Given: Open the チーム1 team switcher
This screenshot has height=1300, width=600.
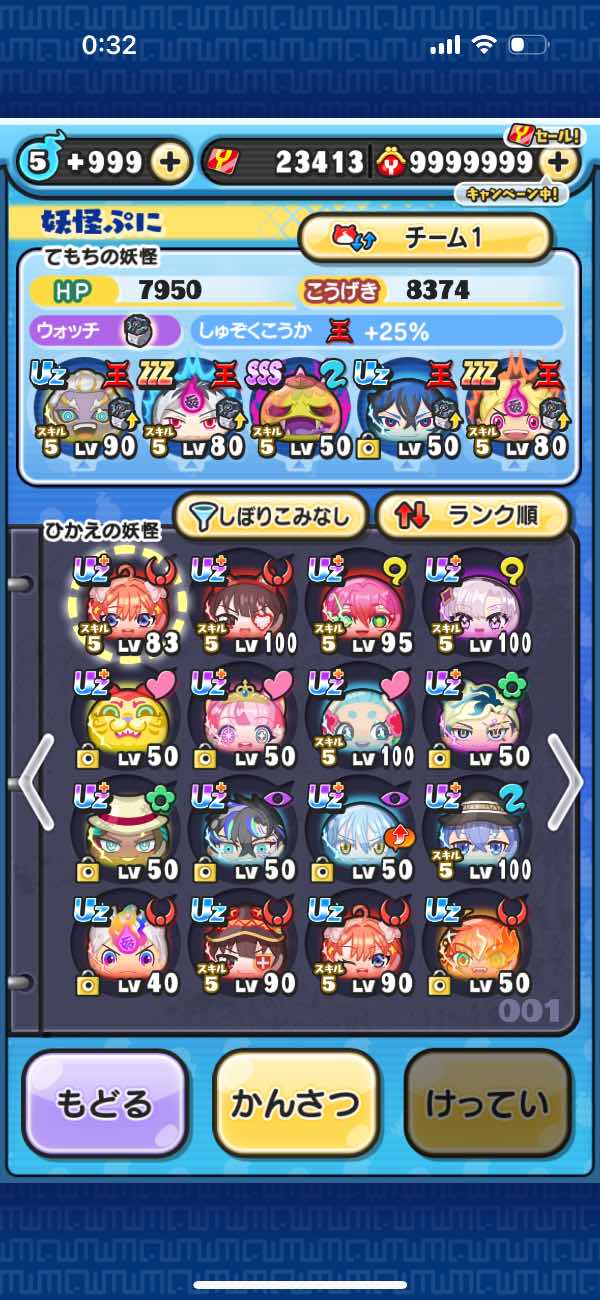Looking at the screenshot, I should tap(425, 238).
